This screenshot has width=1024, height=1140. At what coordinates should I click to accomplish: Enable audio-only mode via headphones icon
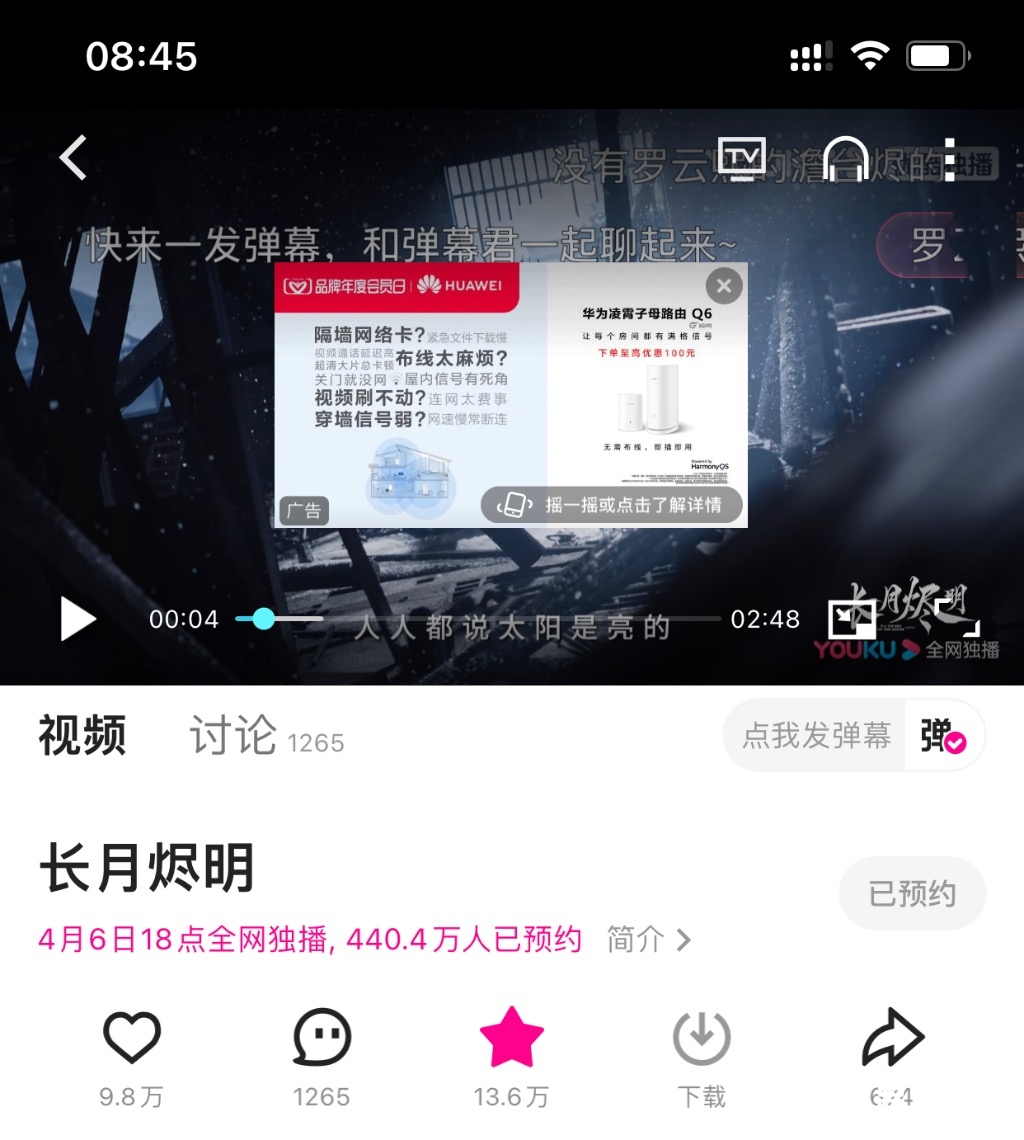[x=845, y=157]
